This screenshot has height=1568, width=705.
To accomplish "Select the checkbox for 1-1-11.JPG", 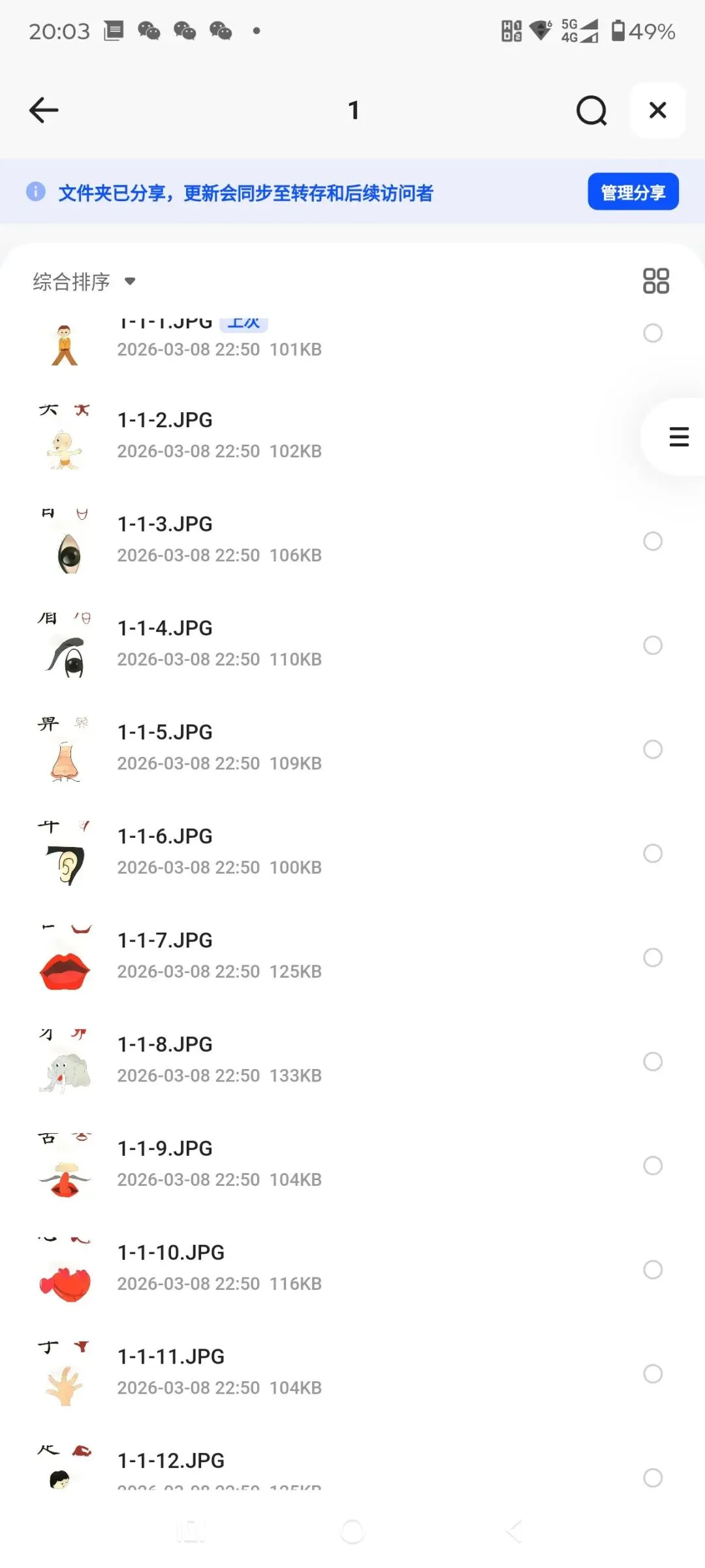I will point(653,1373).
